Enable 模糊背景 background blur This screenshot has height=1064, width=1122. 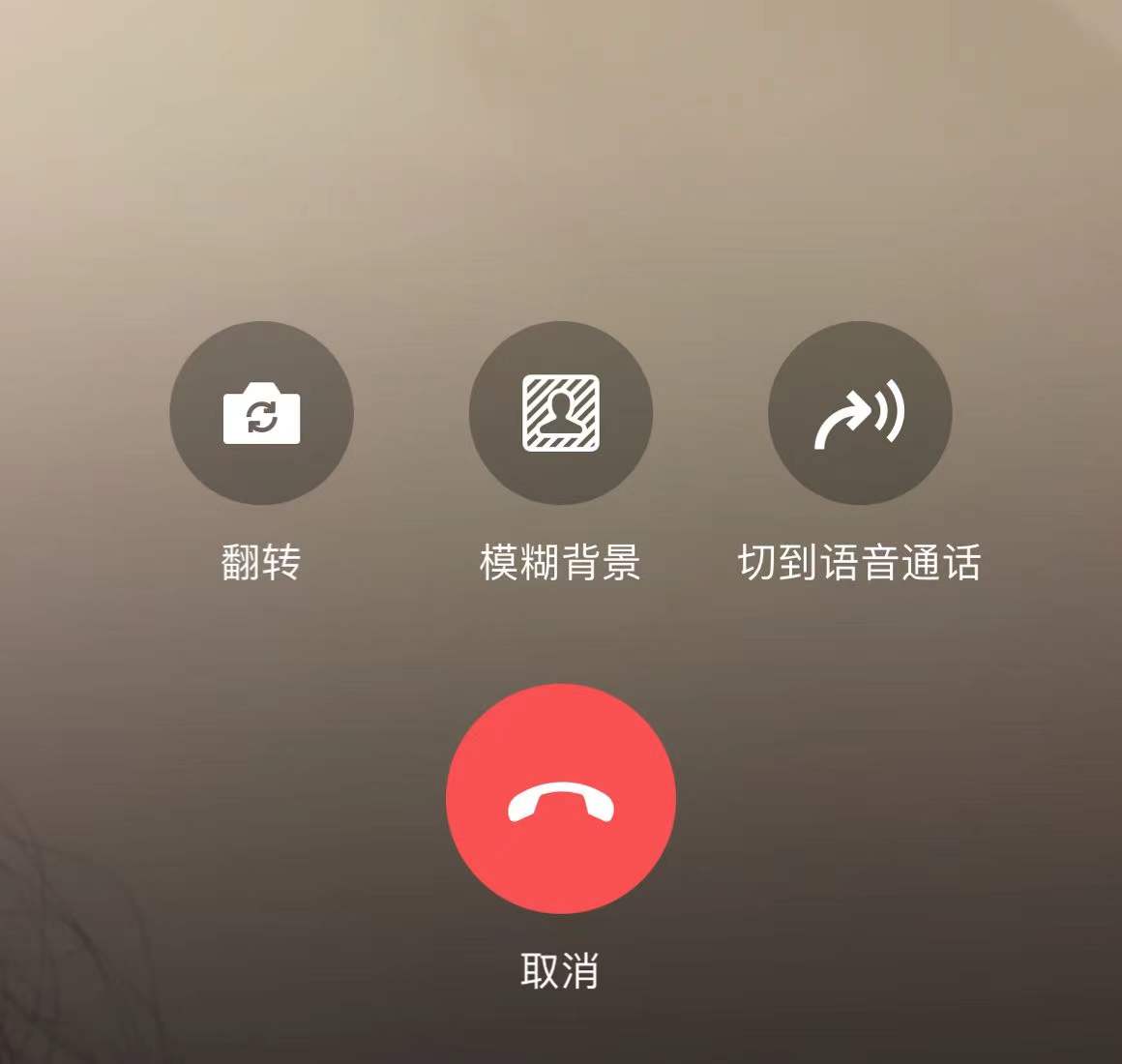[561, 413]
